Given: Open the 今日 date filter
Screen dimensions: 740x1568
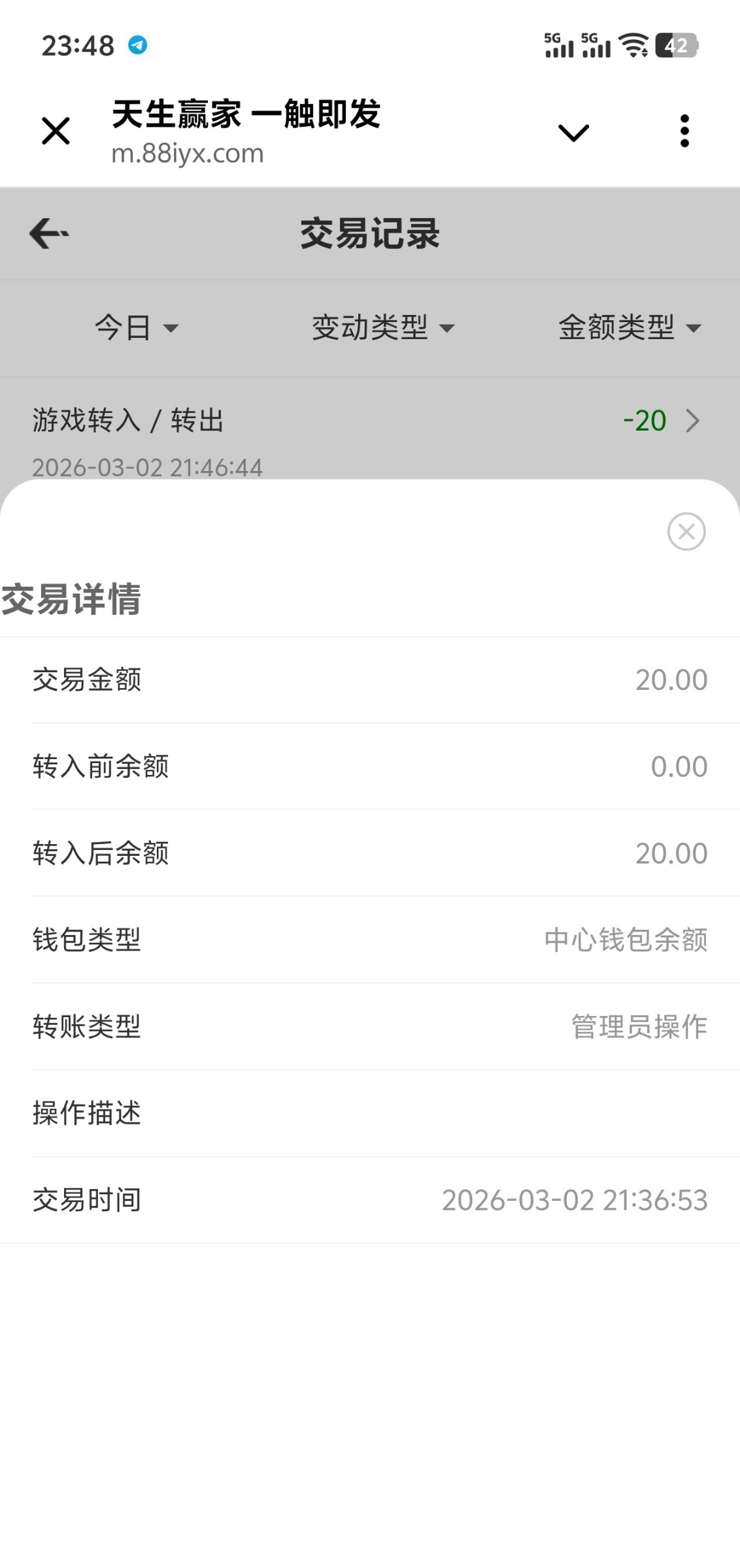Looking at the screenshot, I should coord(136,327).
